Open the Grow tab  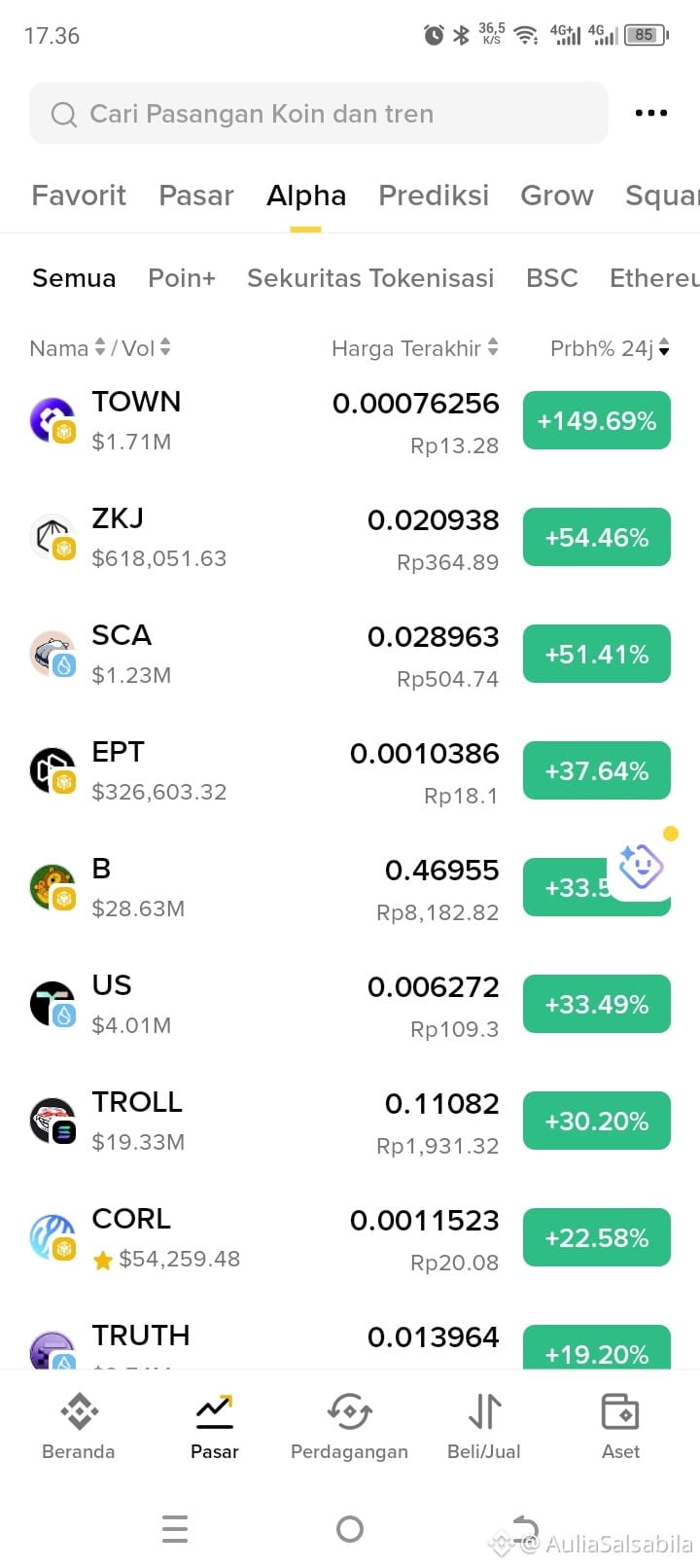(557, 196)
